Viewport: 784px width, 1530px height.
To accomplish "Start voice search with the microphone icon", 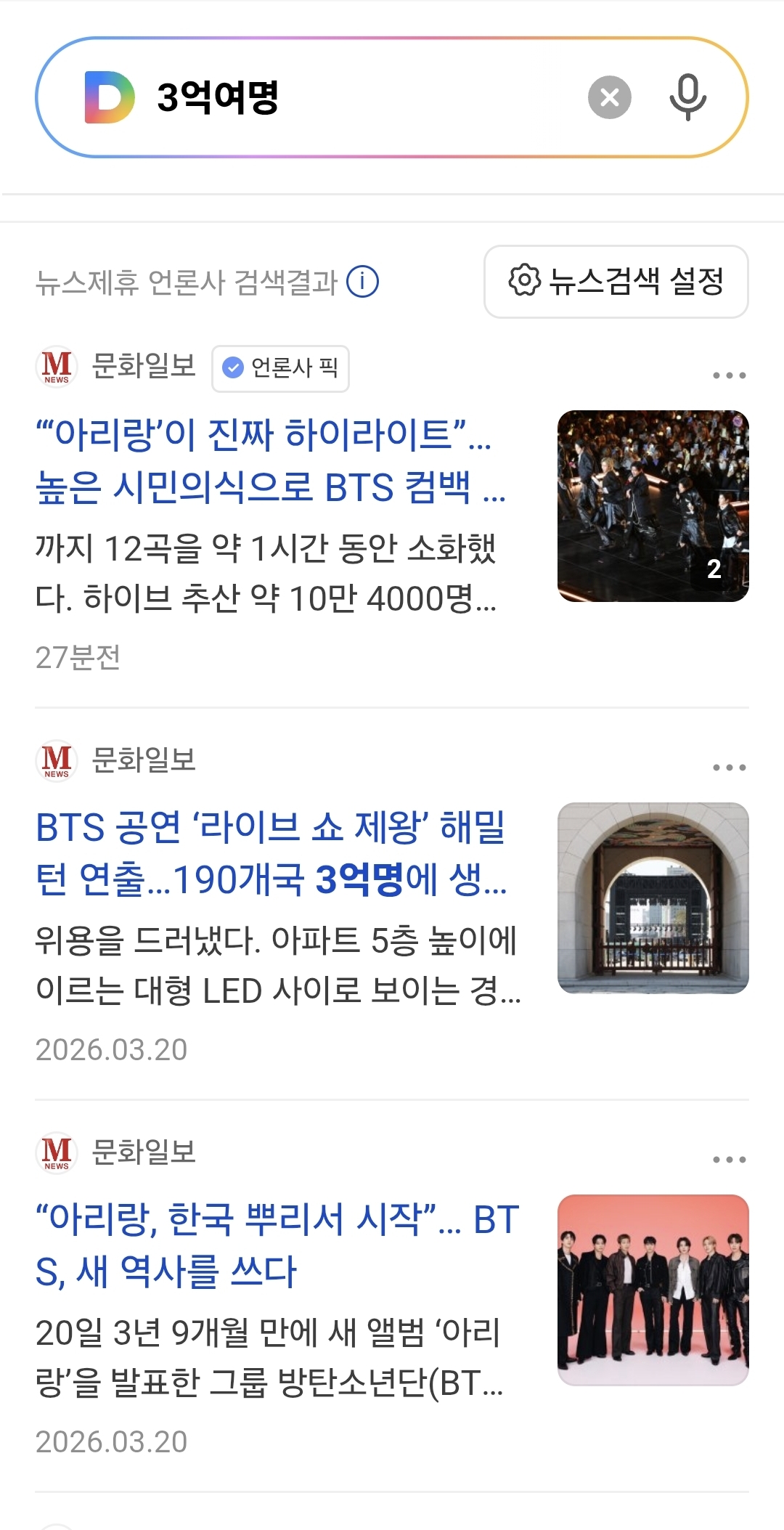I will pyautogui.click(x=687, y=97).
